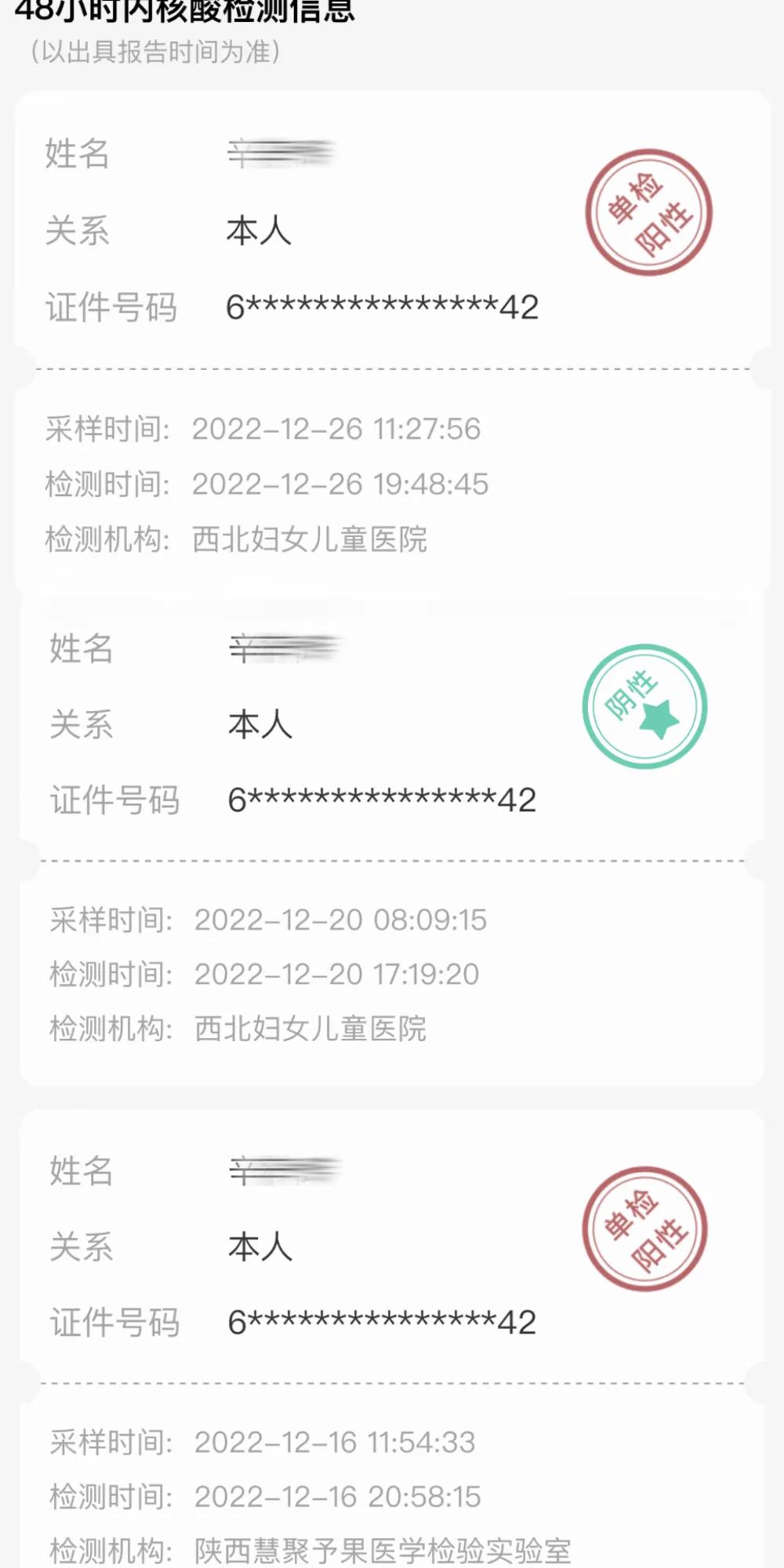Click the blurred name in the third record
The height and width of the screenshot is (1568, 784).
[x=282, y=1173]
